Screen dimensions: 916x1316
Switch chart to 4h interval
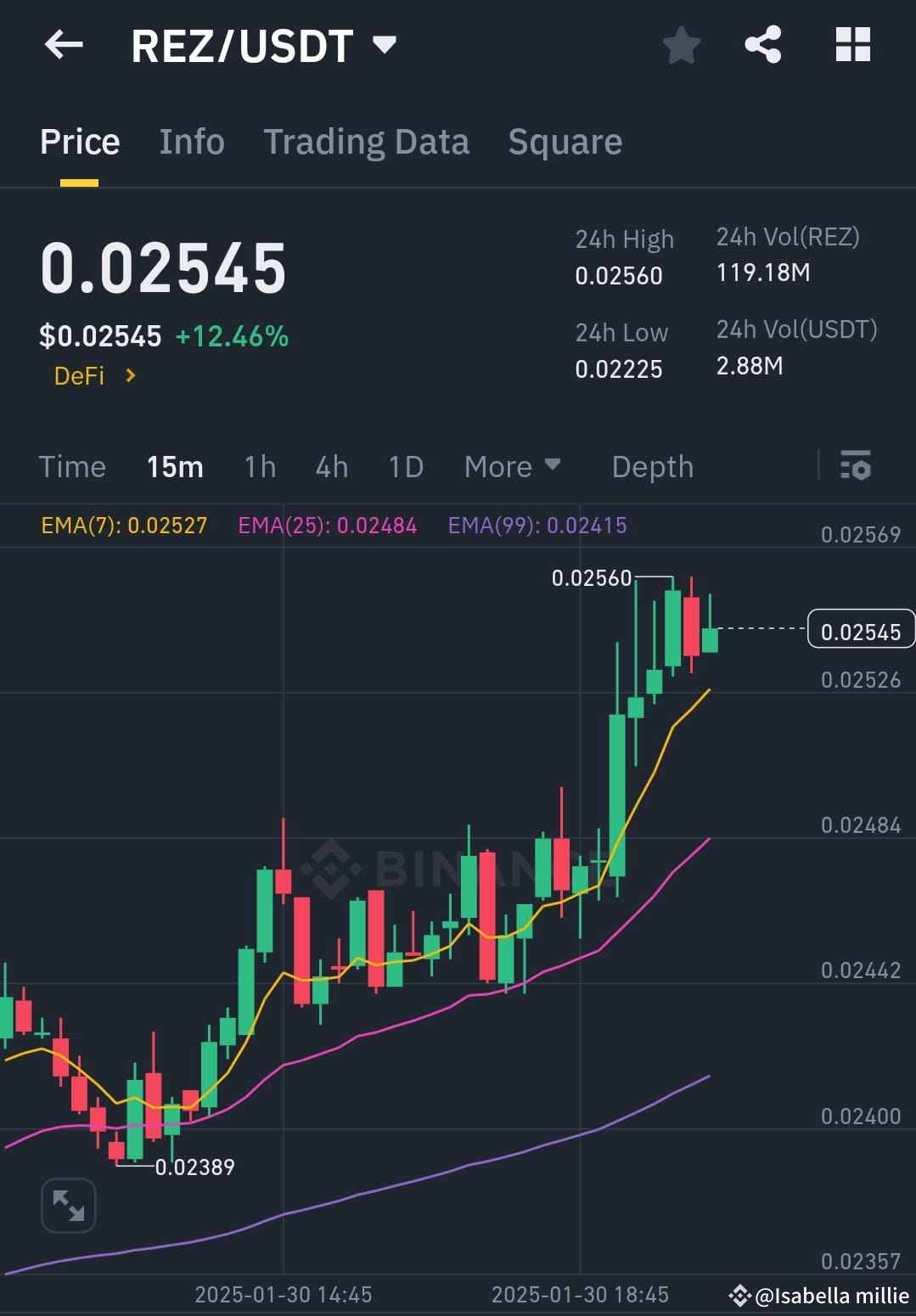tap(331, 466)
